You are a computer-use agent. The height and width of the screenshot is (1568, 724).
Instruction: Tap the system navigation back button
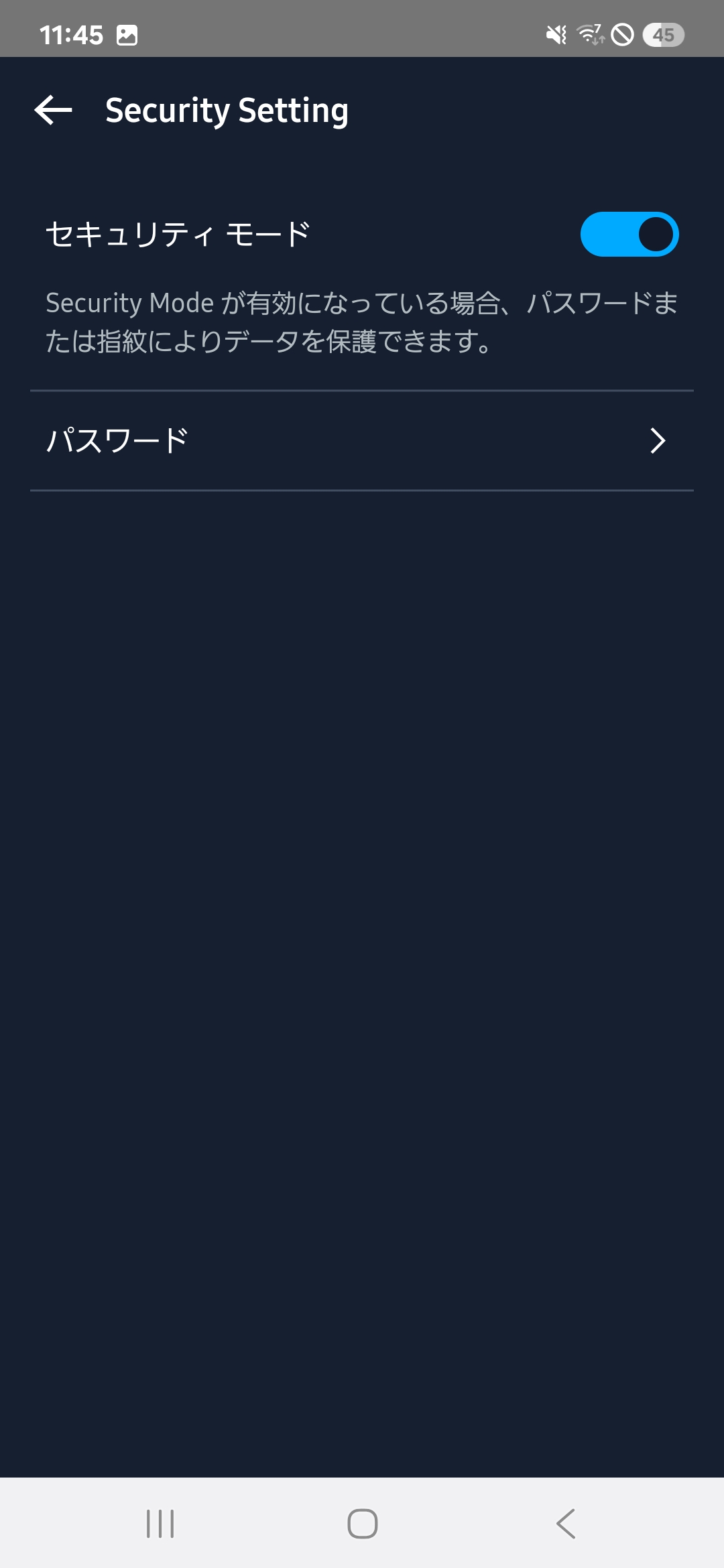pos(566,1524)
